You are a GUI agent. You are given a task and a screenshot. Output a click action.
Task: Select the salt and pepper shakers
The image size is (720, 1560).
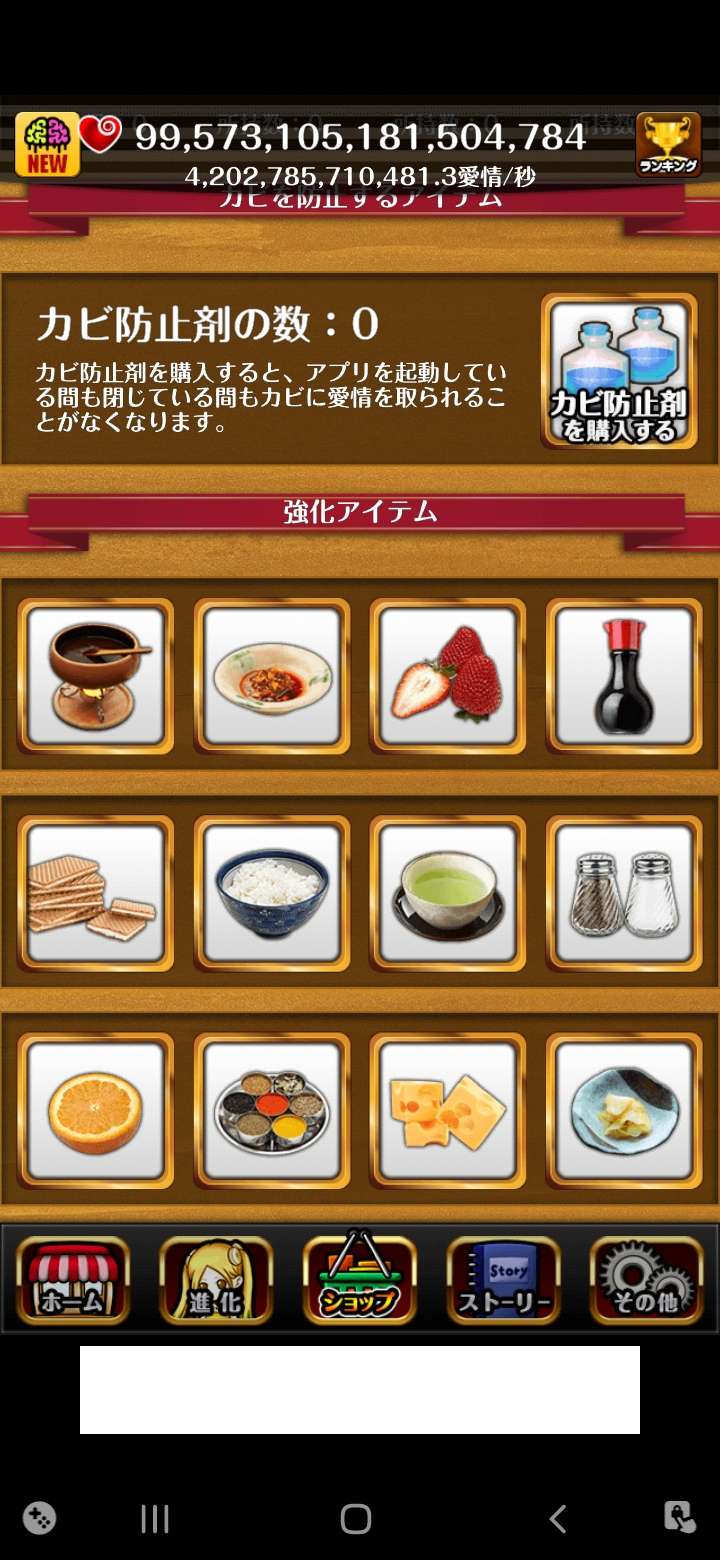[x=624, y=893]
